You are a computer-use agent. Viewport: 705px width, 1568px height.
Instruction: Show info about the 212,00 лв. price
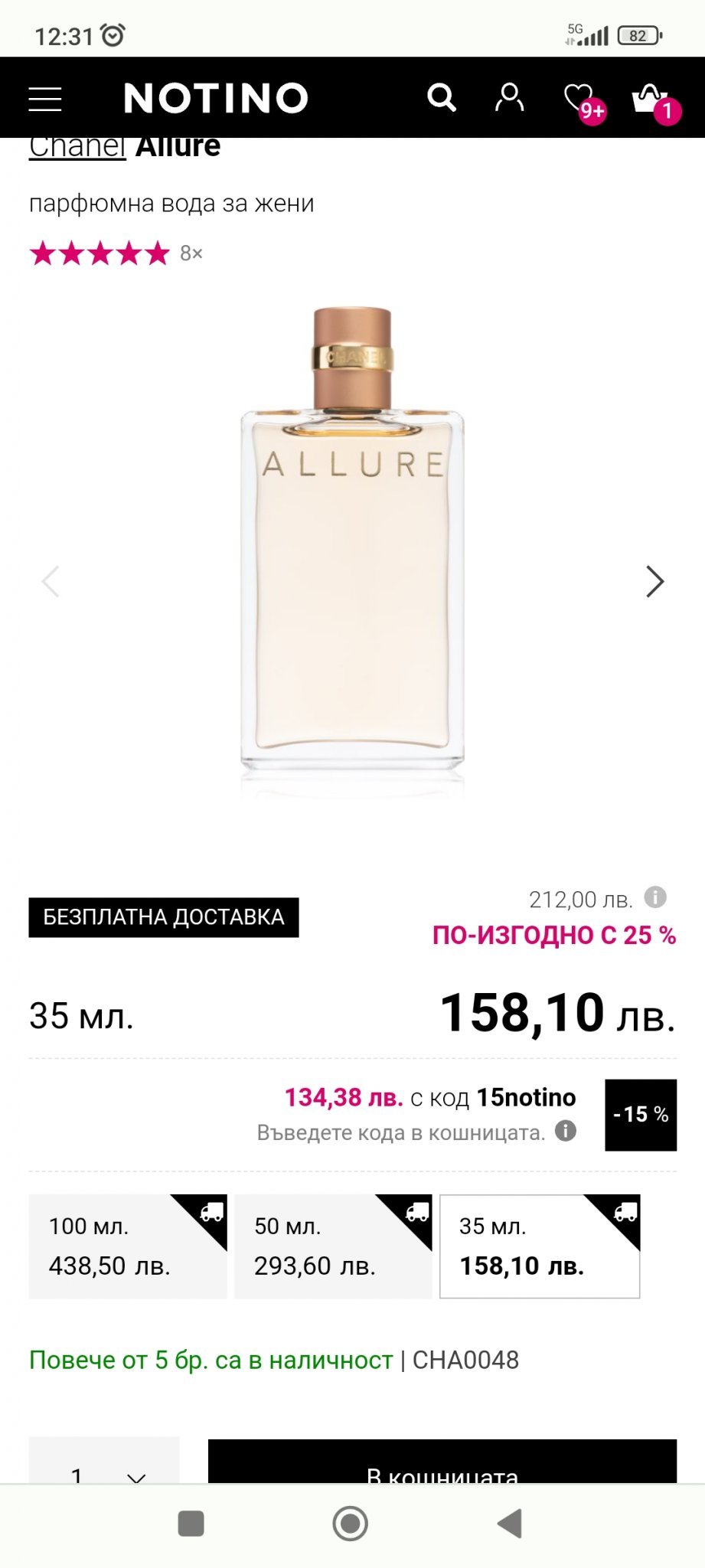(655, 897)
